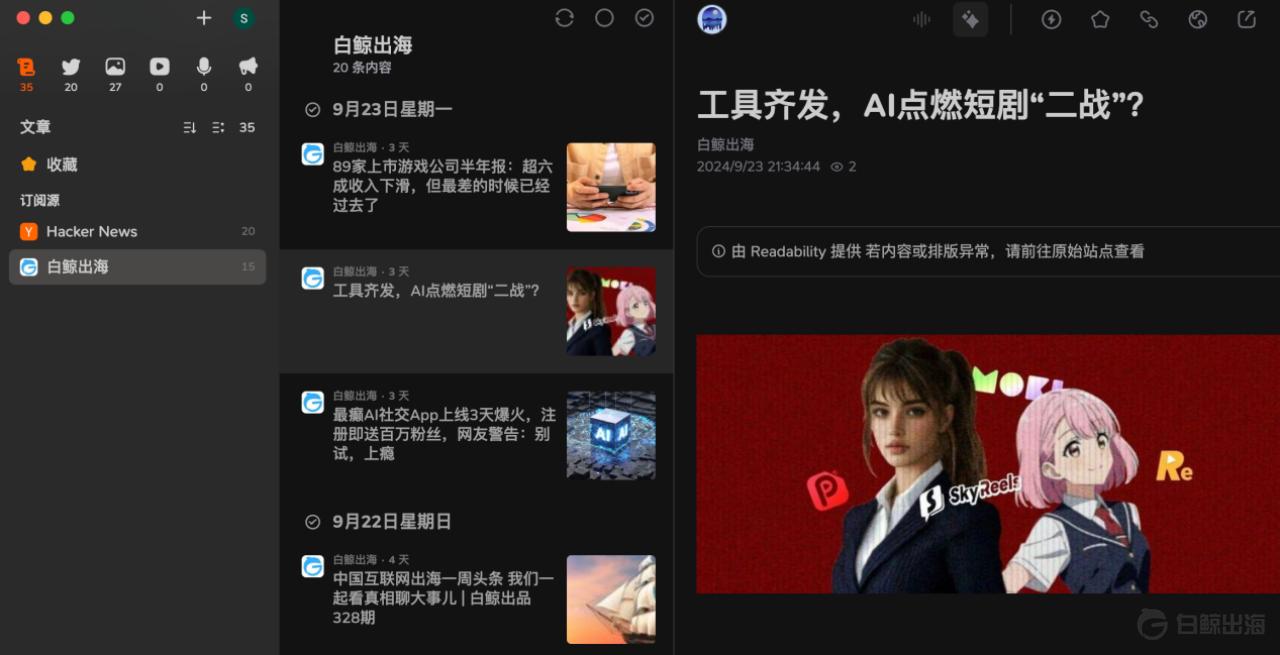Tap the plus icon to add a feed

click(x=204, y=18)
